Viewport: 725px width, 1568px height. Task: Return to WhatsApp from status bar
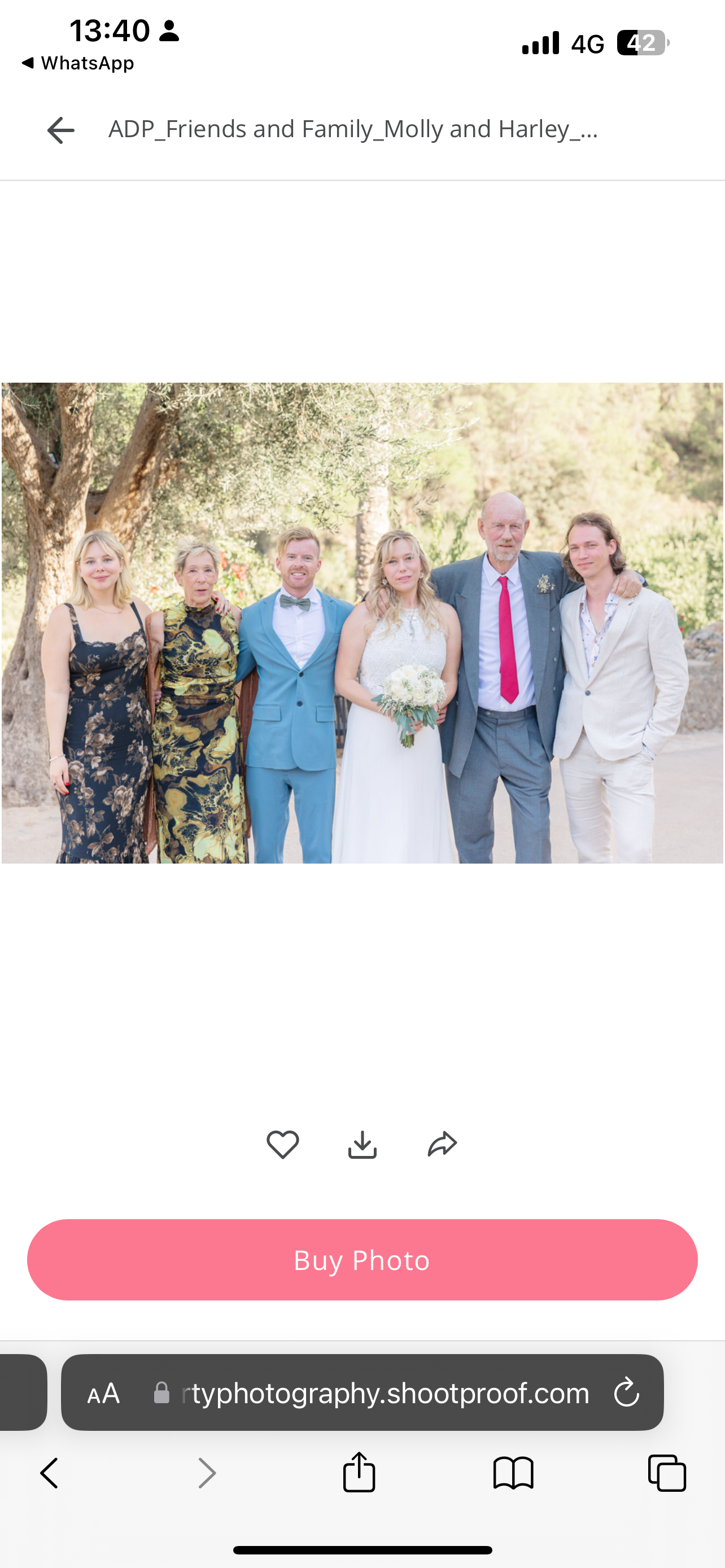click(78, 63)
